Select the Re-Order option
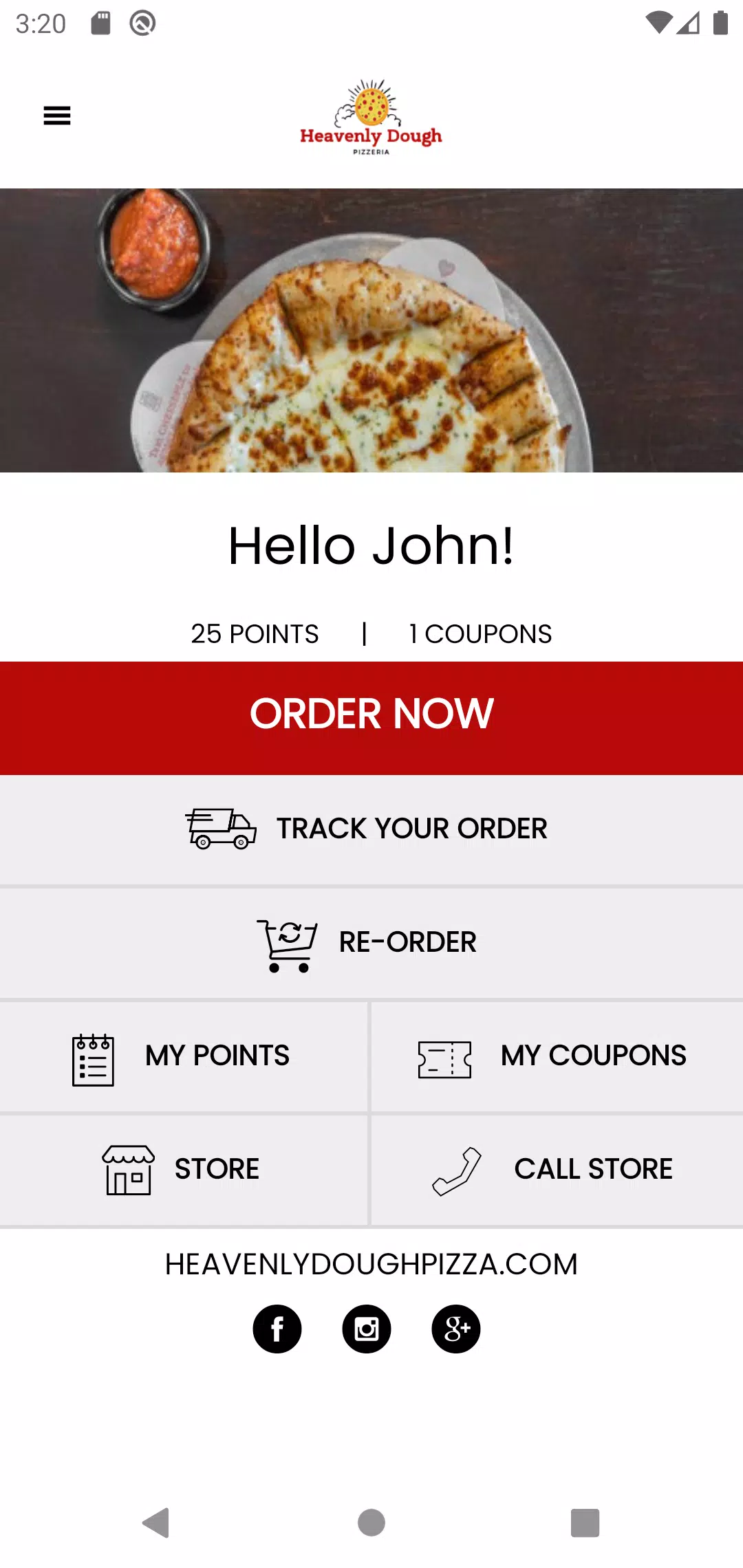 pyautogui.click(x=371, y=943)
